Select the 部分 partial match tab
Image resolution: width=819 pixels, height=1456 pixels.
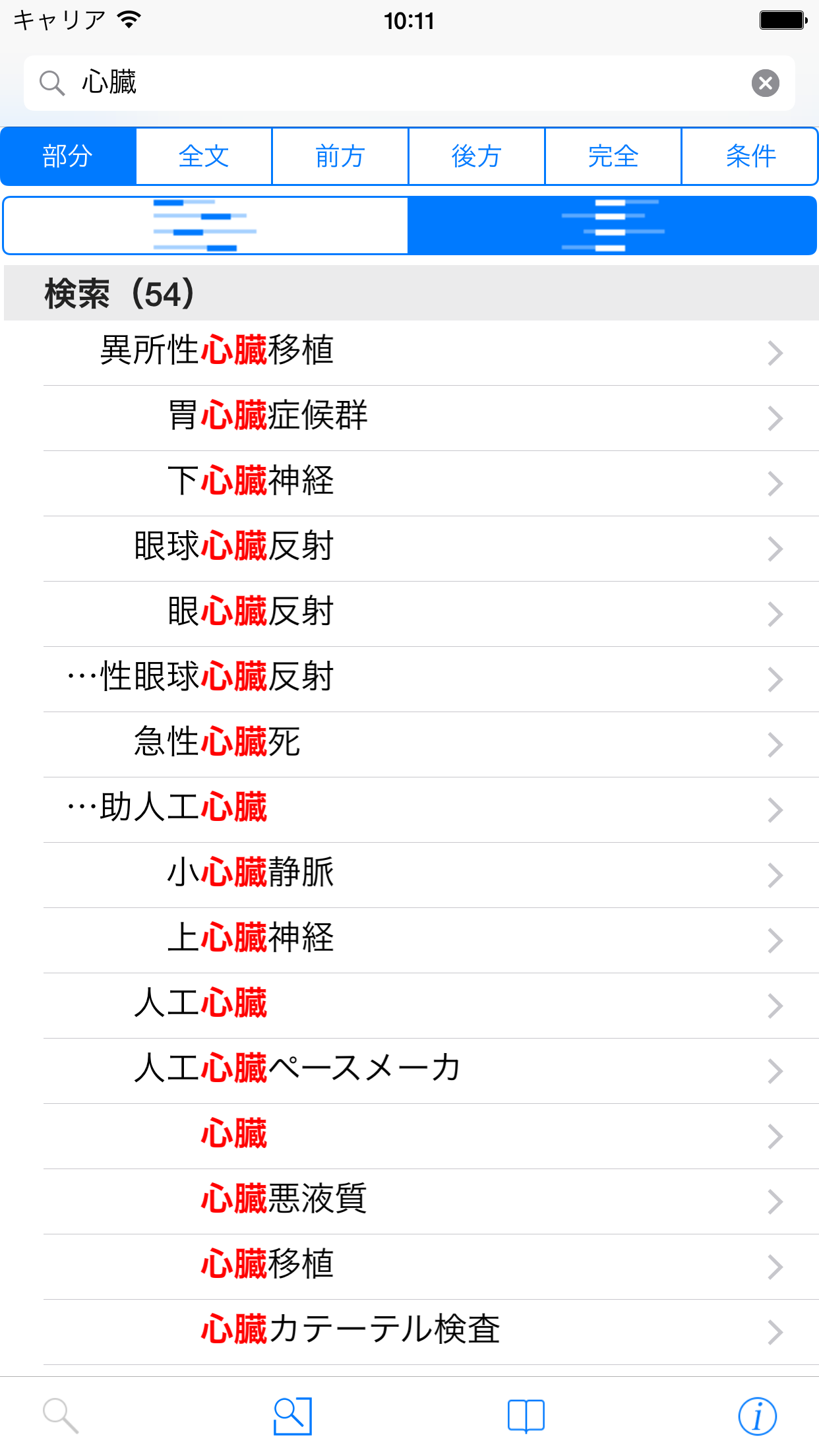coord(68,157)
